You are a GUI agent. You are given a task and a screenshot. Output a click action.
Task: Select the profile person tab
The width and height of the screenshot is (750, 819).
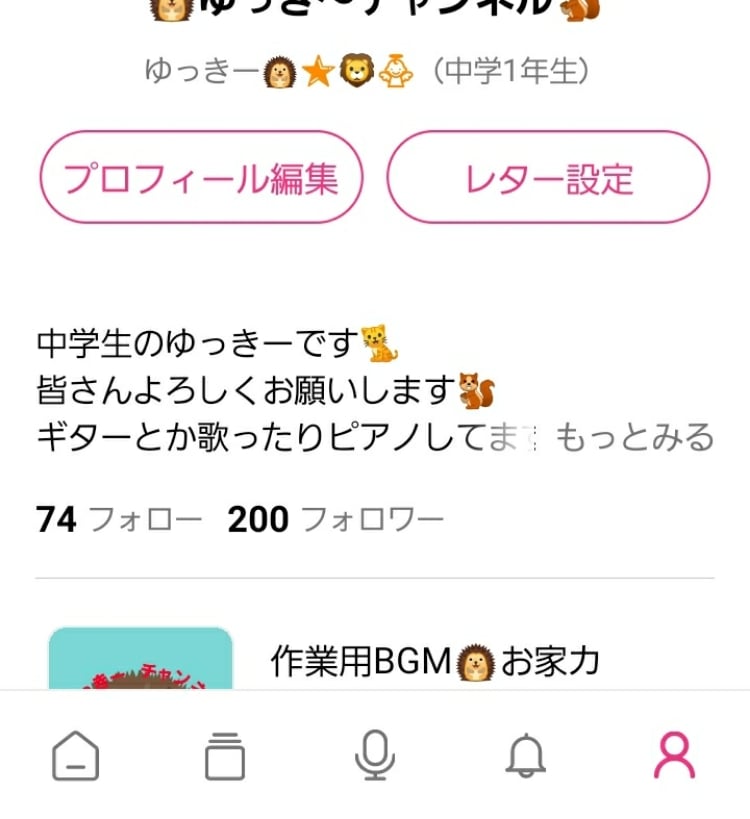point(674,755)
